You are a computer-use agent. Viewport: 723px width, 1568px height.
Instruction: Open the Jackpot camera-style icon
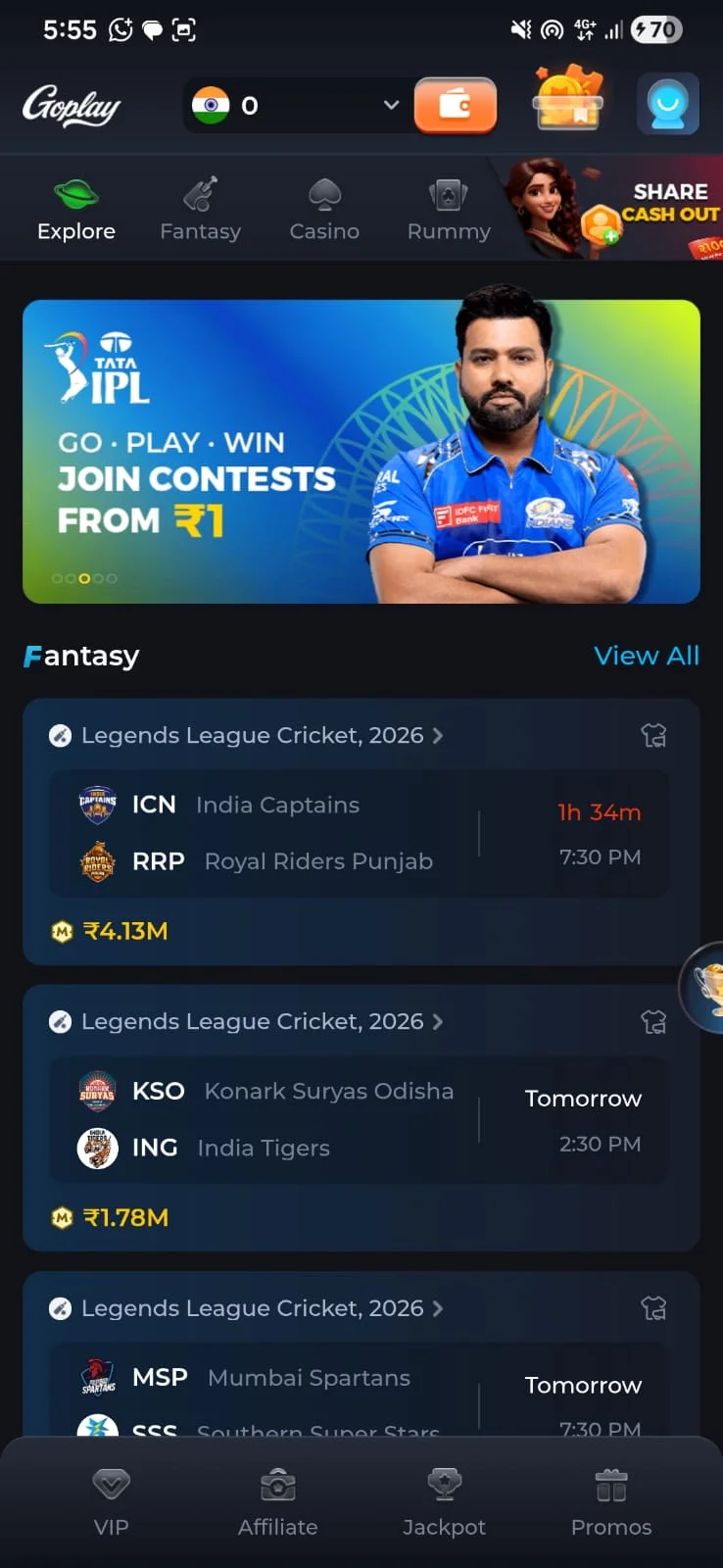point(444,1483)
